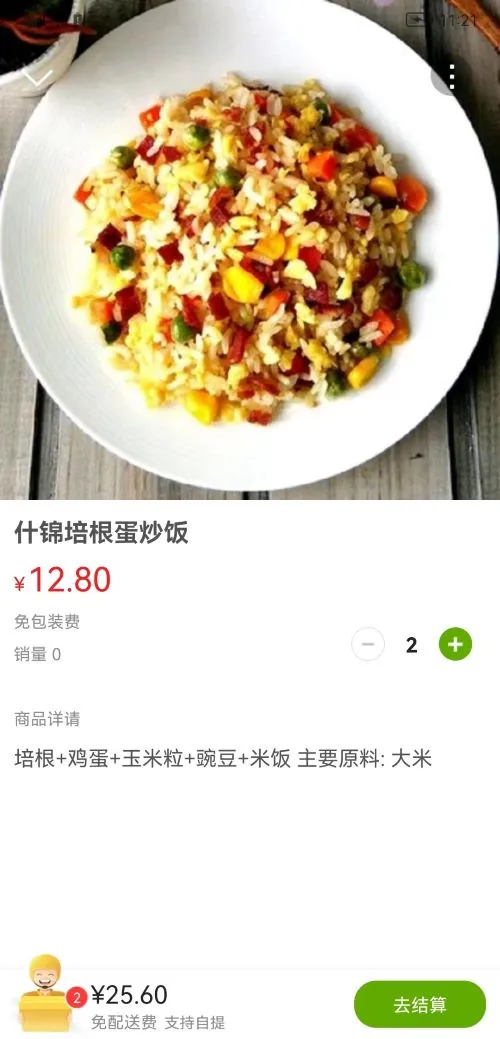Collapse the detail page with the down chevron
500x1039 pixels.
point(38,78)
